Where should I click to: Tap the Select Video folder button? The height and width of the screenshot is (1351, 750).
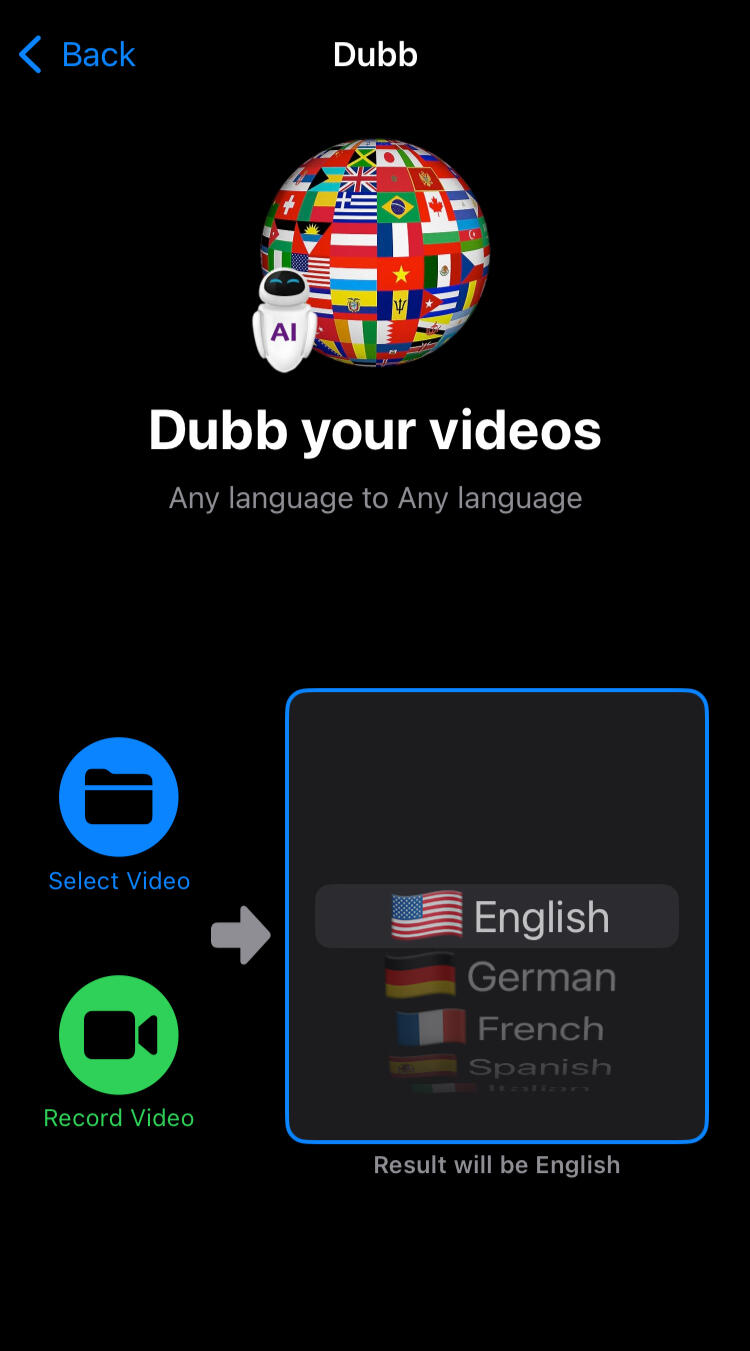[119, 797]
